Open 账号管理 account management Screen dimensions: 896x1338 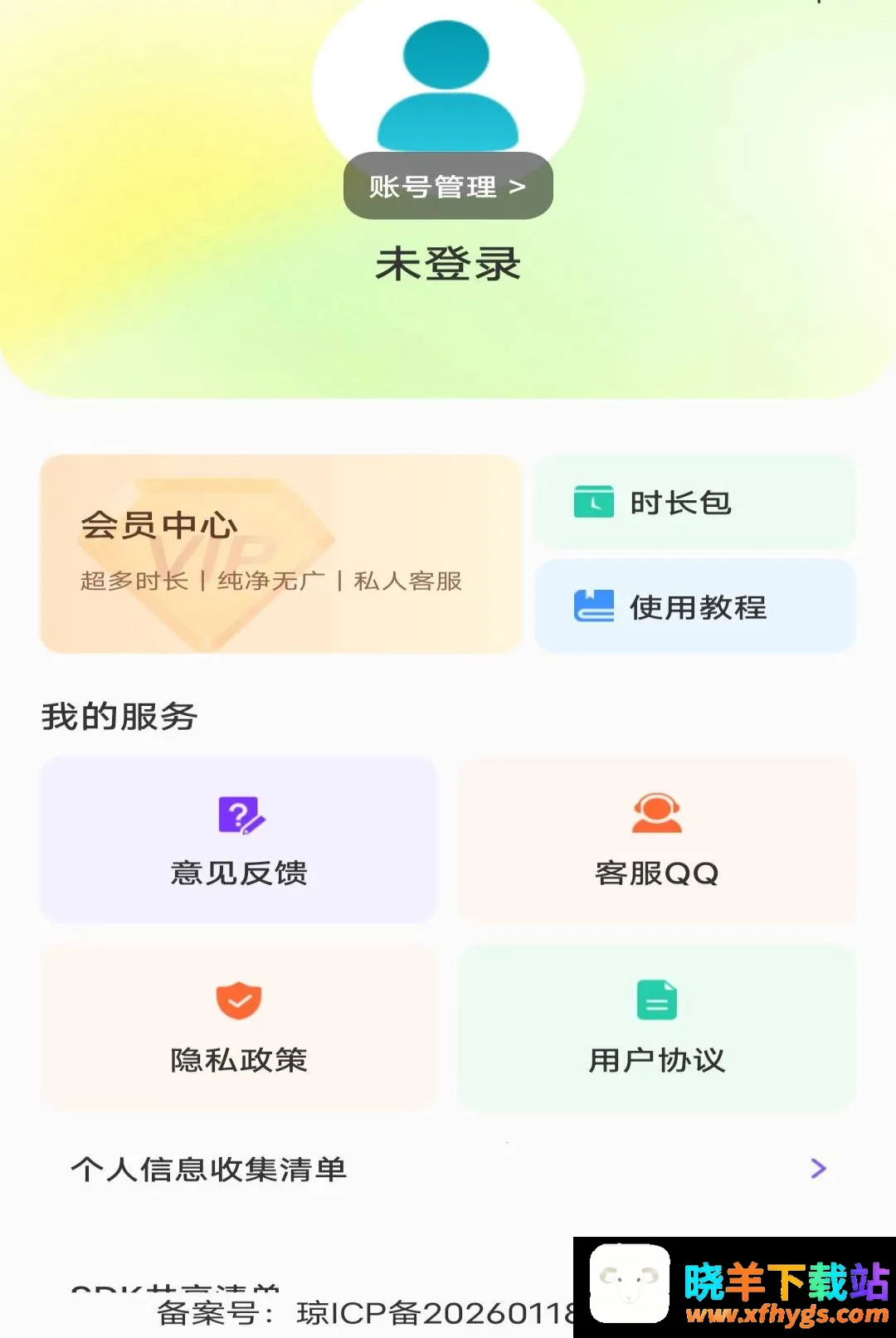pyautogui.click(x=448, y=186)
